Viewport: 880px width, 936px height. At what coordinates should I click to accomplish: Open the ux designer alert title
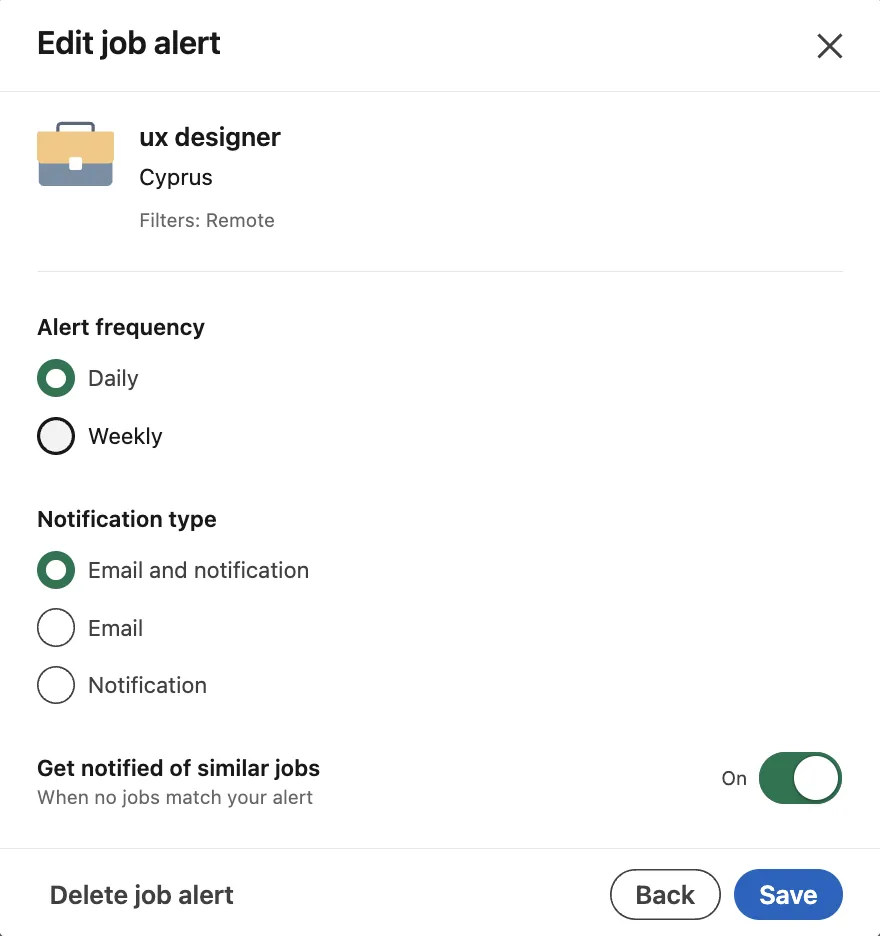tap(210, 137)
